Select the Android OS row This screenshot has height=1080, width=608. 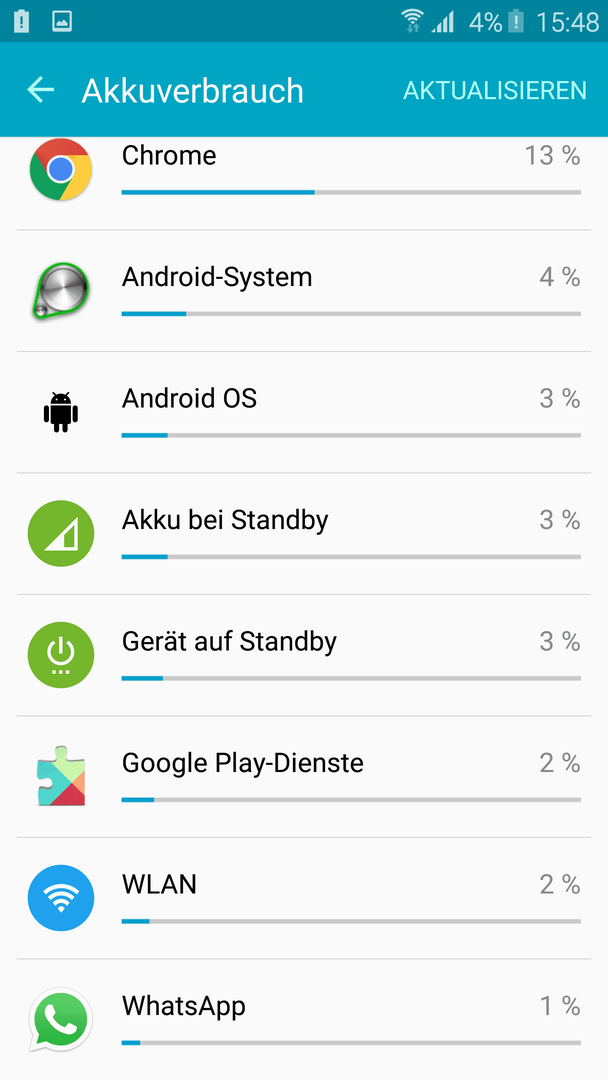[x=304, y=412]
